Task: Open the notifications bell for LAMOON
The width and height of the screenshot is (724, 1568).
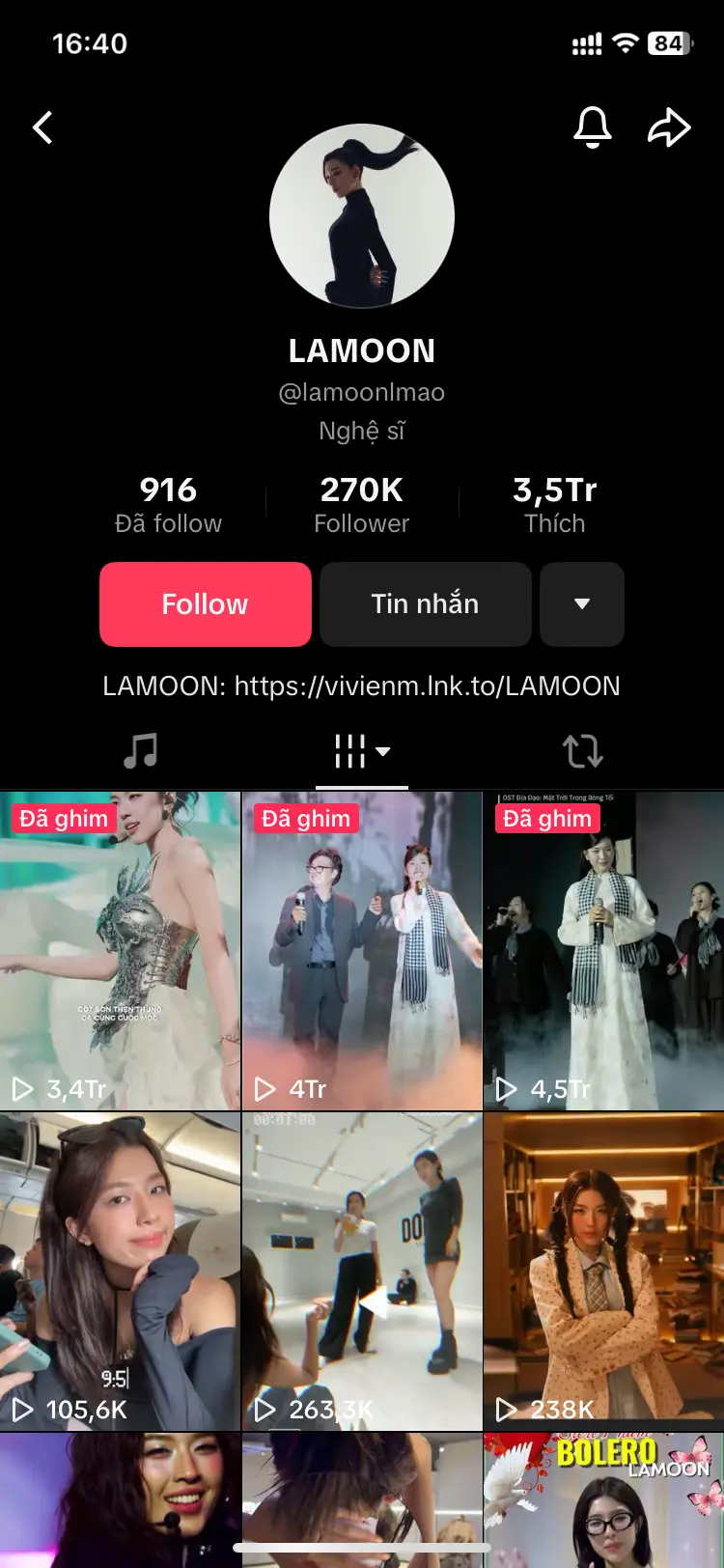Action: tap(593, 127)
